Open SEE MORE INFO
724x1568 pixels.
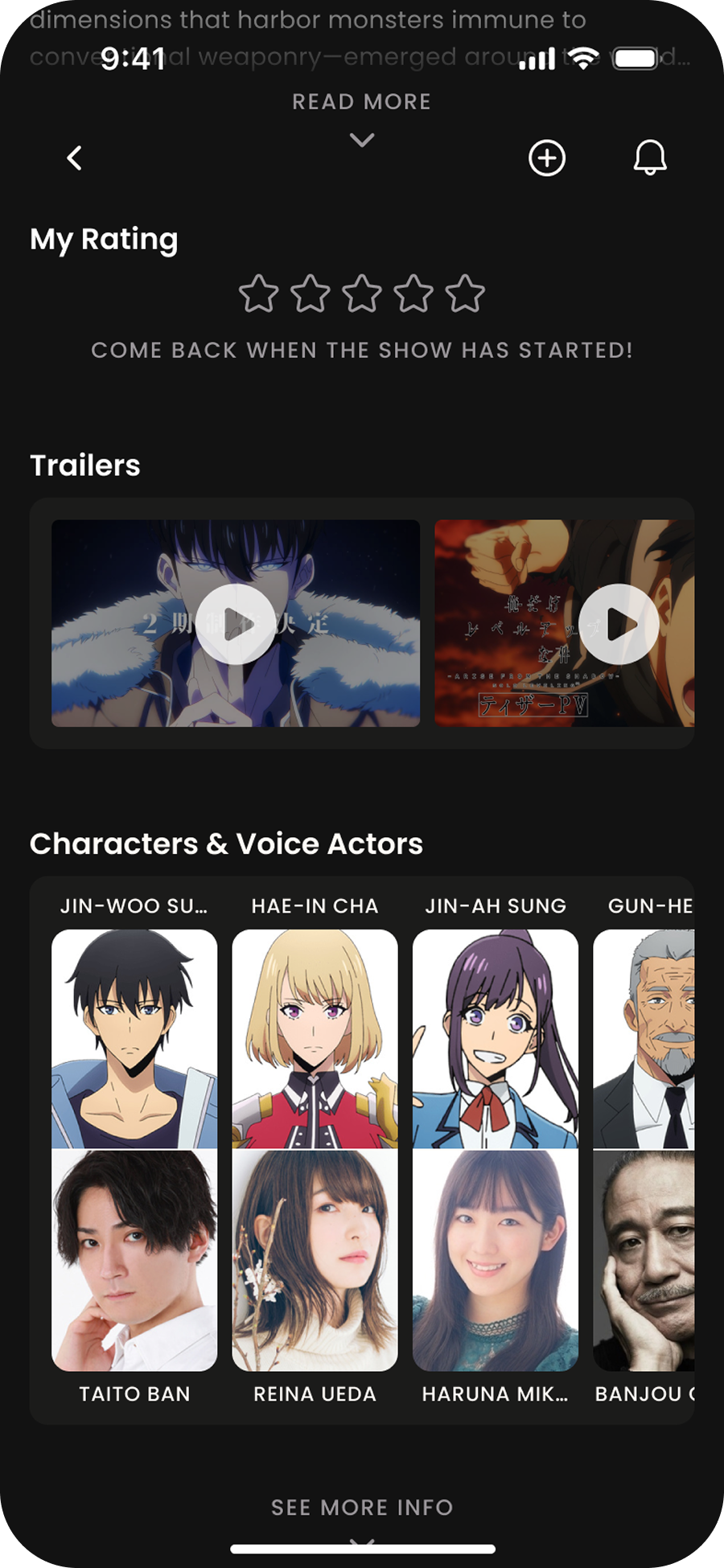[361, 1508]
